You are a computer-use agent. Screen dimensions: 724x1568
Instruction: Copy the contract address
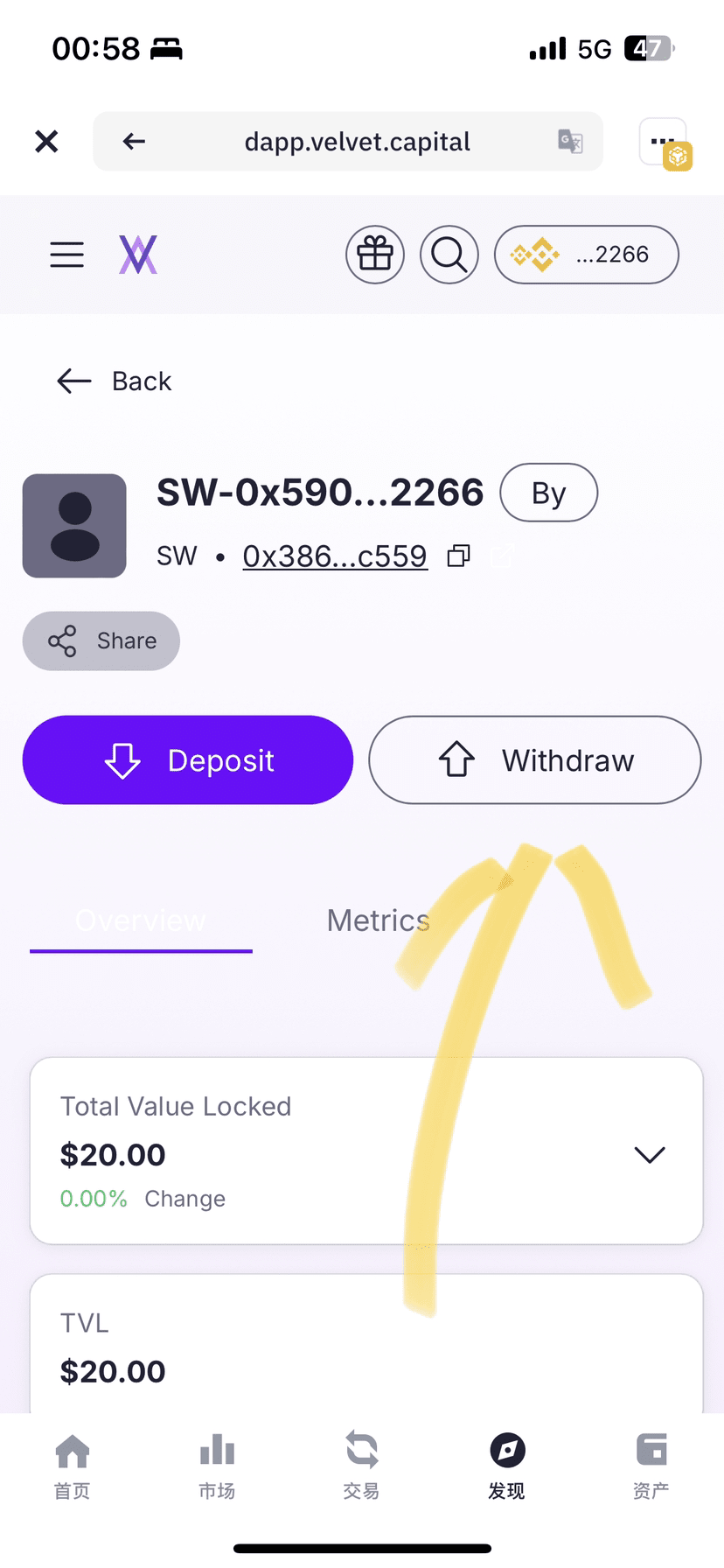coord(459,556)
